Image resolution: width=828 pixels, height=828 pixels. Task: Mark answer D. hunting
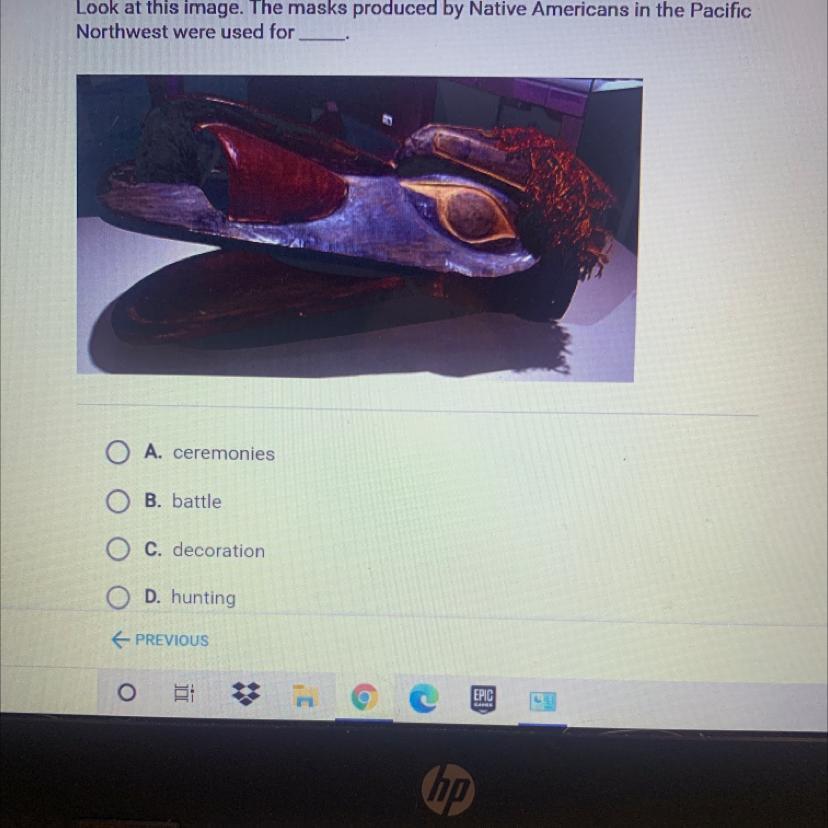(x=120, y=598)
